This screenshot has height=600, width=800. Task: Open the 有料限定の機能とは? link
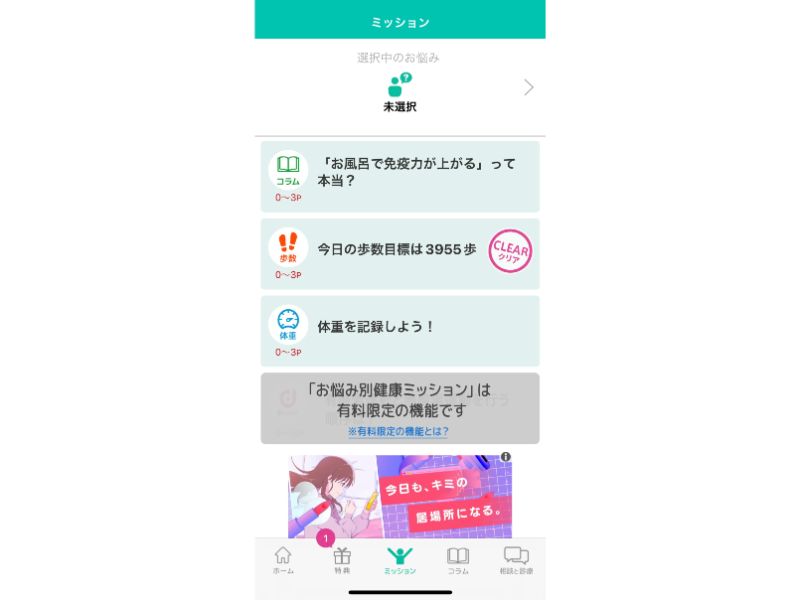398,431
